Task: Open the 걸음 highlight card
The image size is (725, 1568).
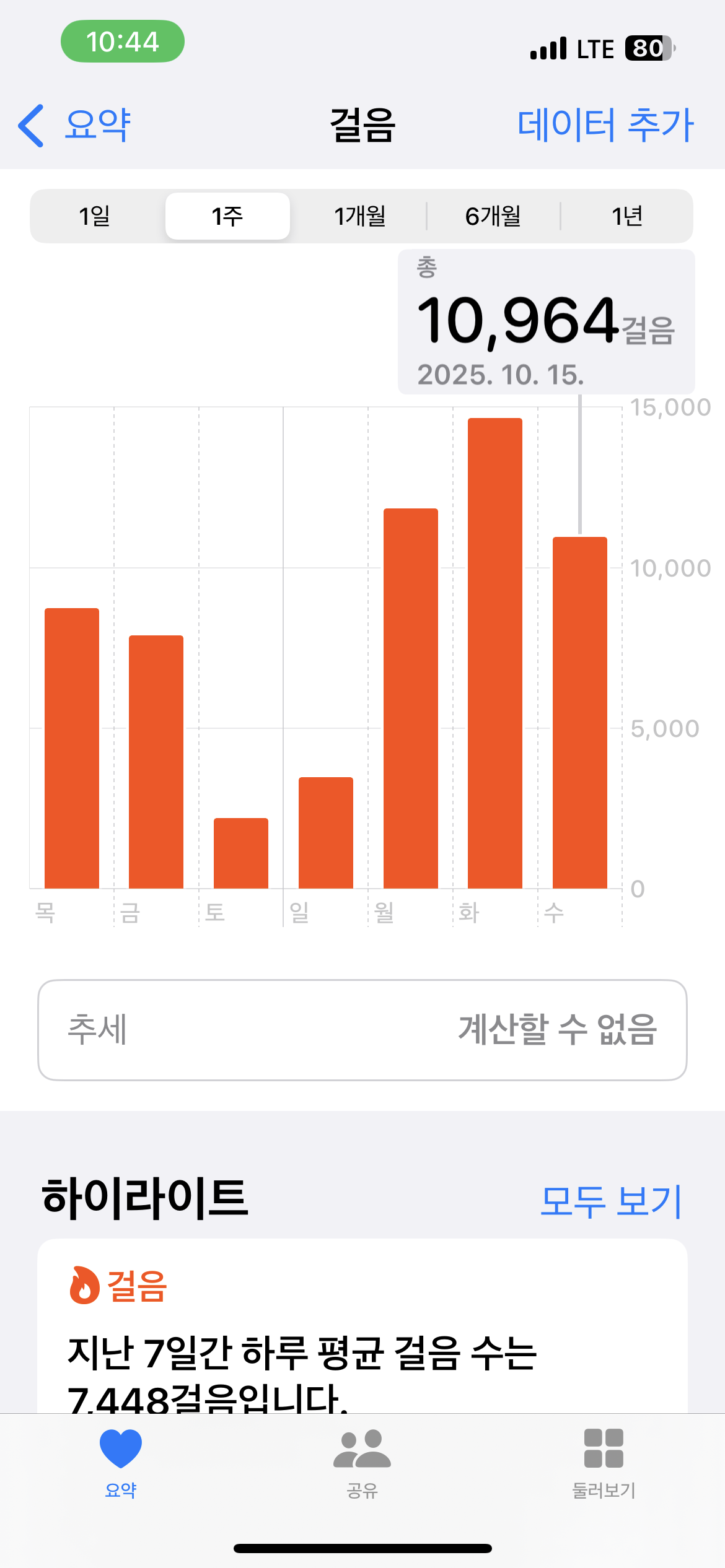Action: [x=362, y=1325]
